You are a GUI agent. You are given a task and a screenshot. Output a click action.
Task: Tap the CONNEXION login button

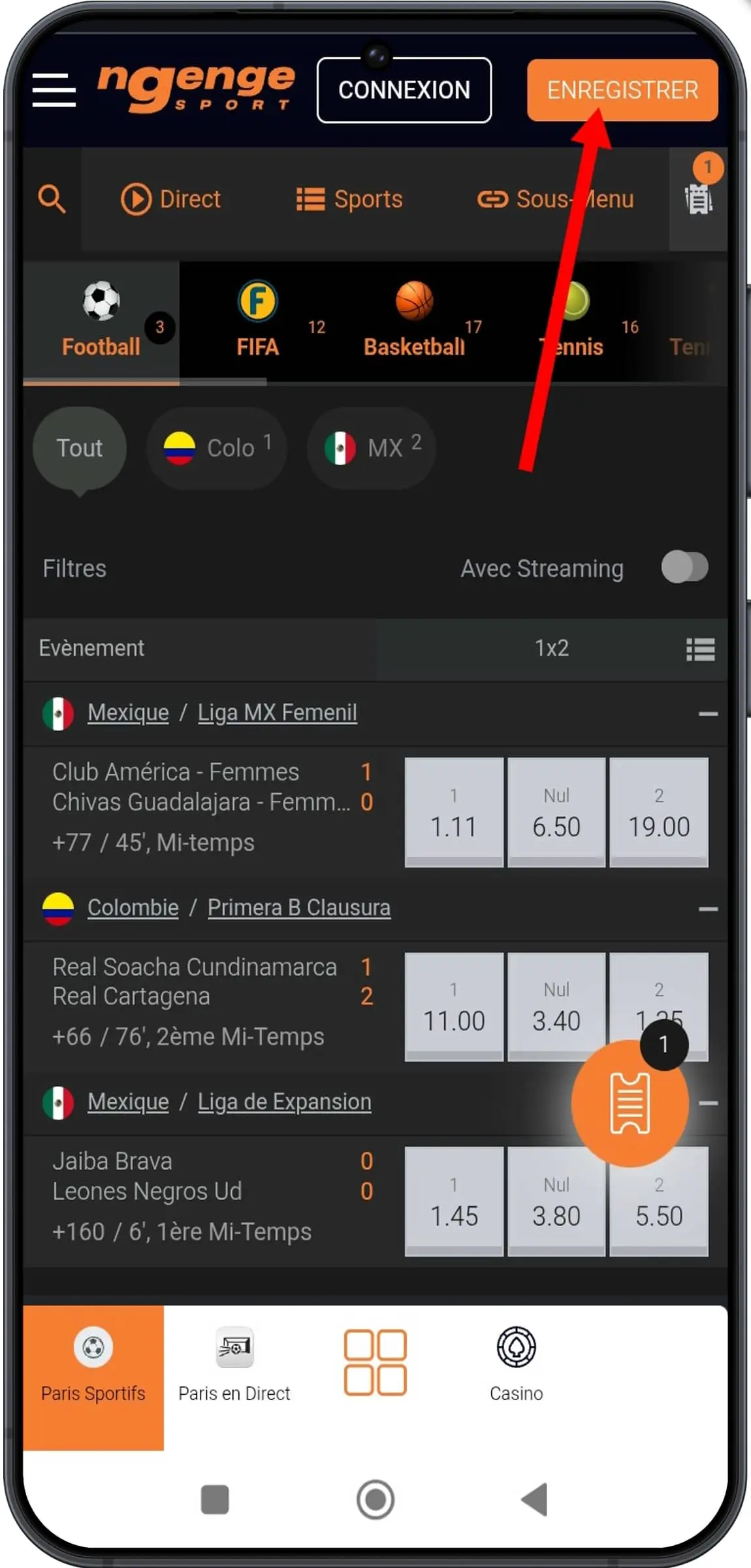click(x=404, y=90)
